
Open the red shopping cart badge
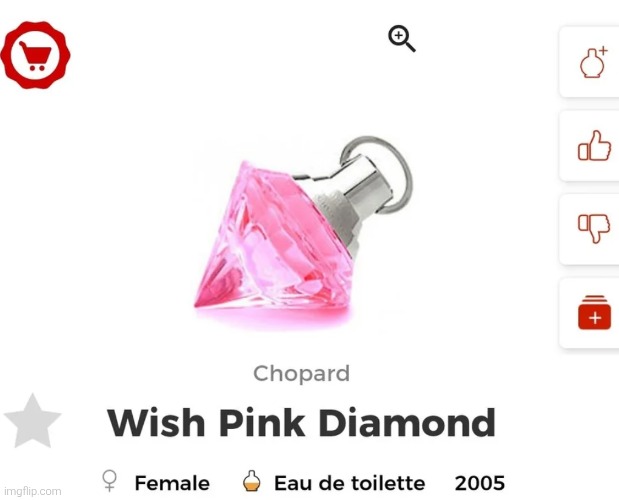coord(35,55)
